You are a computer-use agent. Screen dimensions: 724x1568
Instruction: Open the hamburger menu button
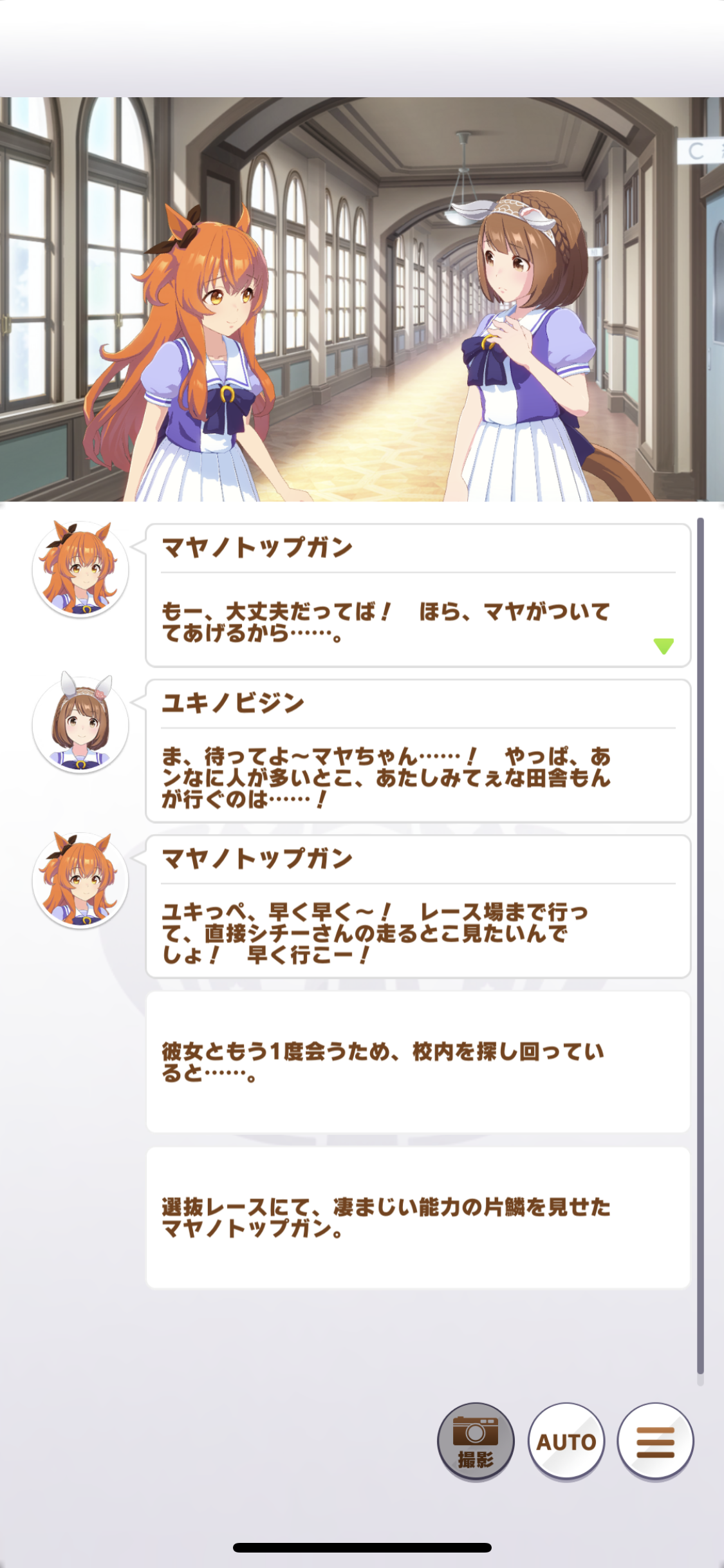(655, 1441)
